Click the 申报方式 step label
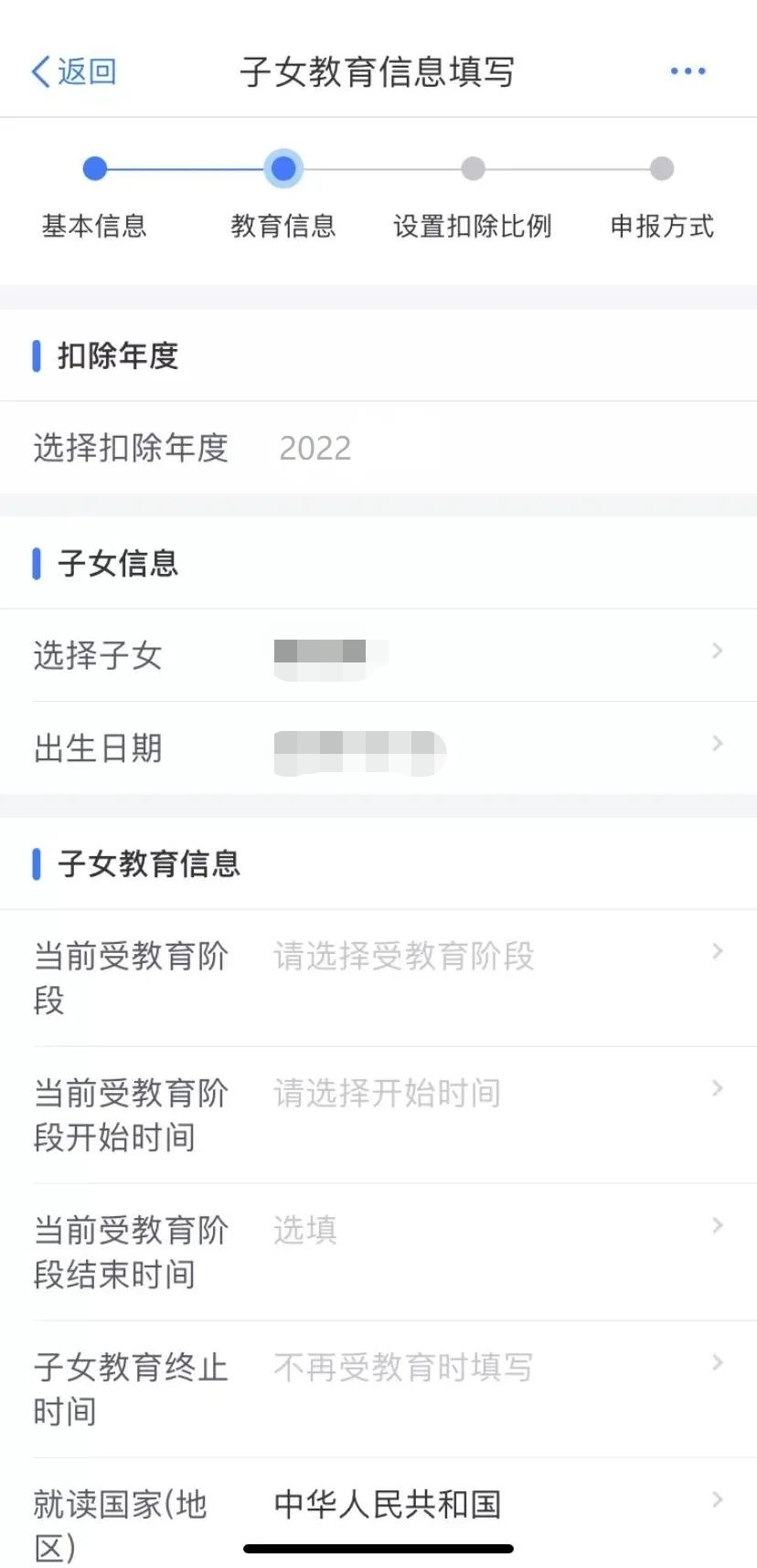This screenshot has width=757, height=1568. [661, 227]
